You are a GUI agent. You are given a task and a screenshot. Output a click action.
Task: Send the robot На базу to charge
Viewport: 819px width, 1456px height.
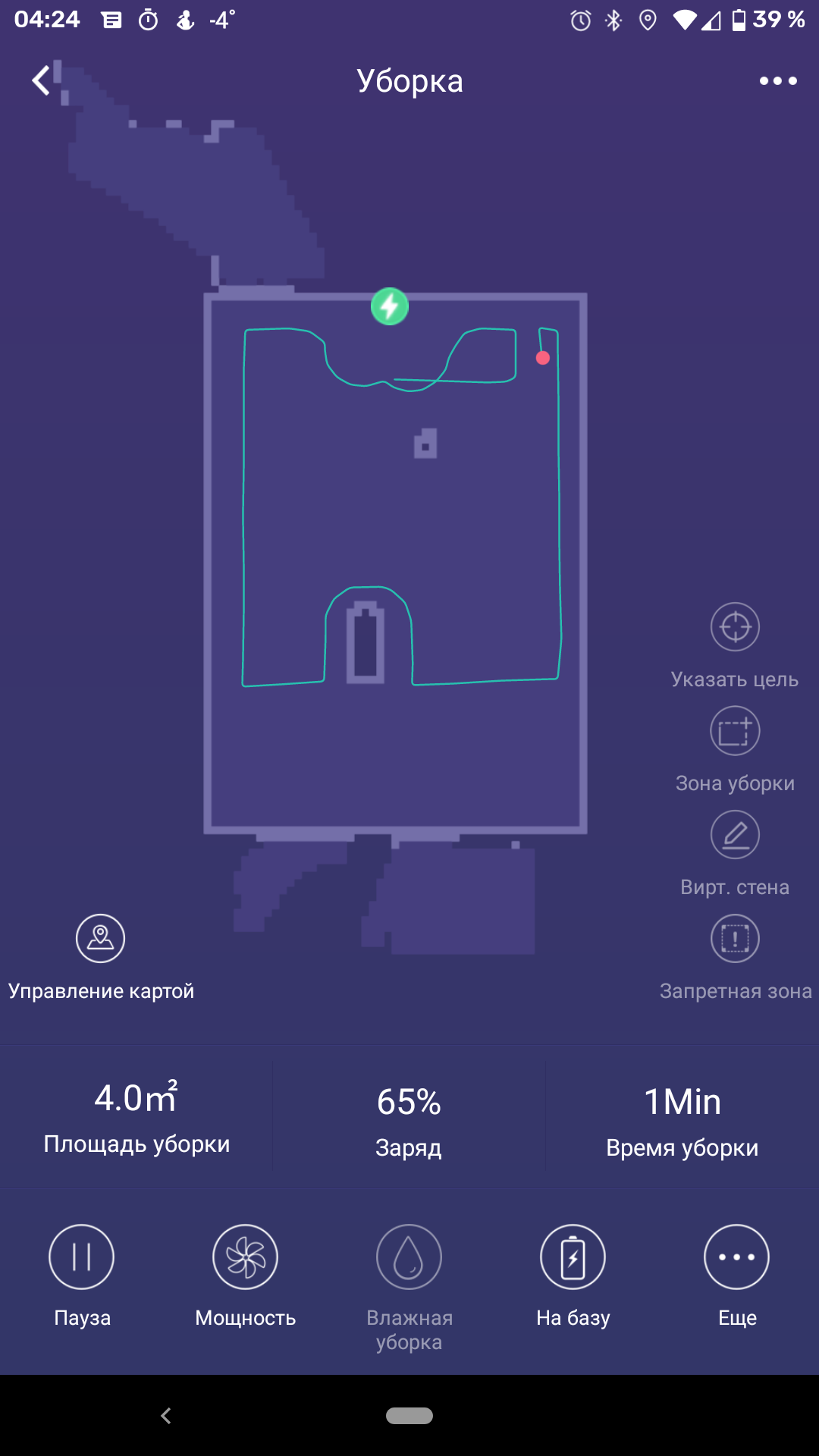tap(573, 1257)
